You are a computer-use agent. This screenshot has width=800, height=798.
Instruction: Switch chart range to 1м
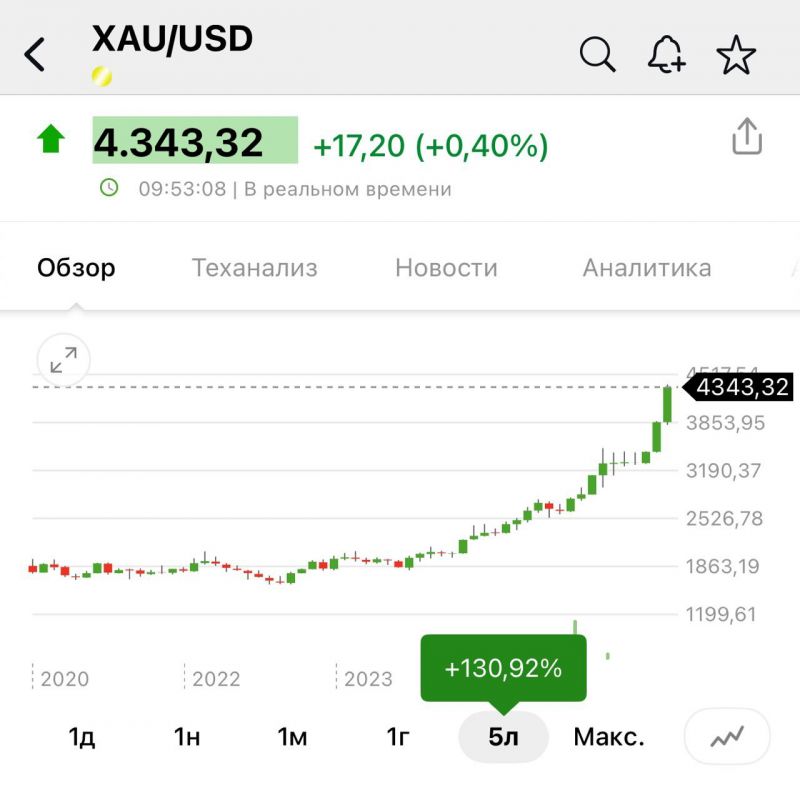click(292, 738)
